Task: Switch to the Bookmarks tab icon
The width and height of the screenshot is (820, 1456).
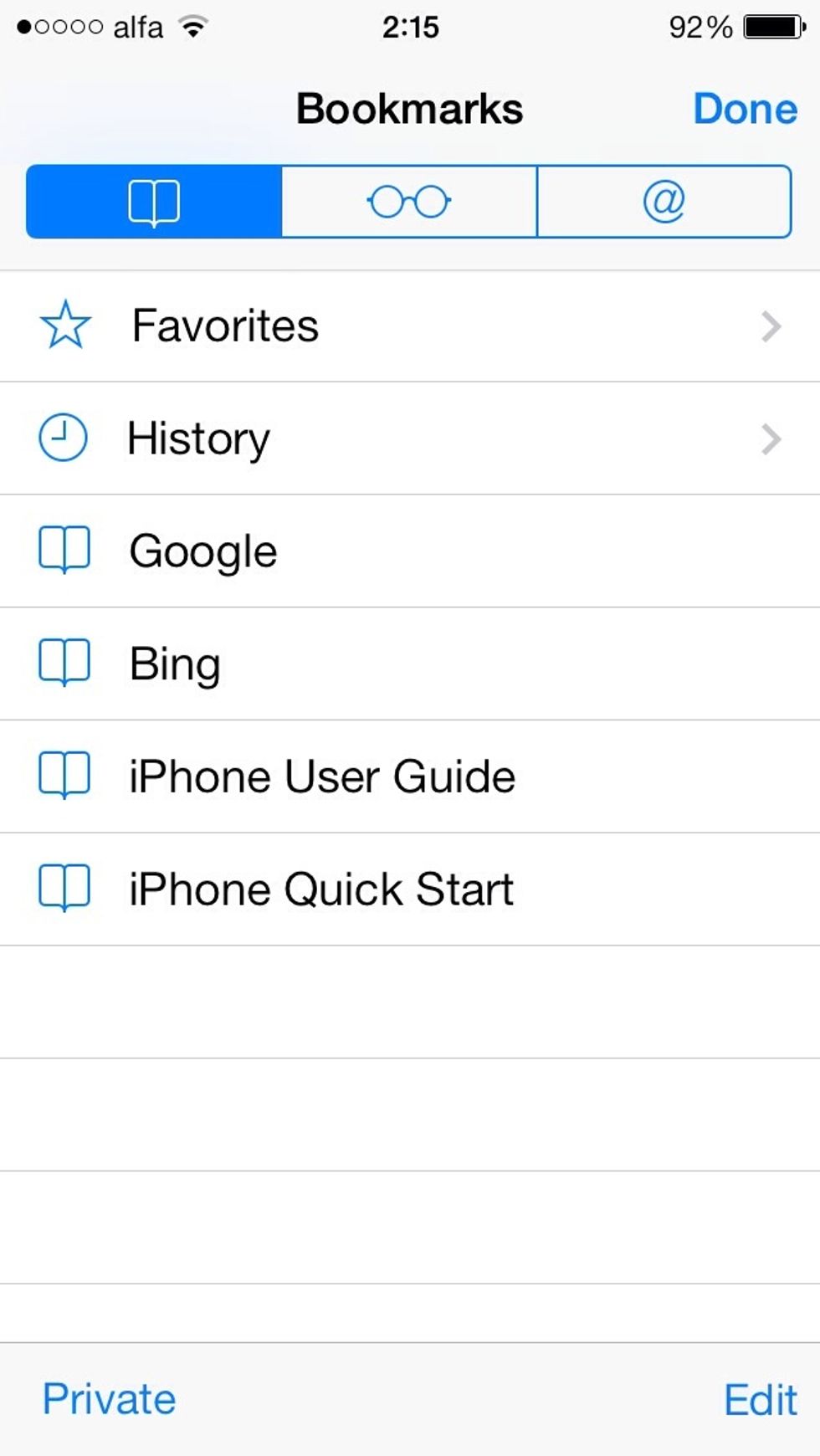Action: pos(155,201)
